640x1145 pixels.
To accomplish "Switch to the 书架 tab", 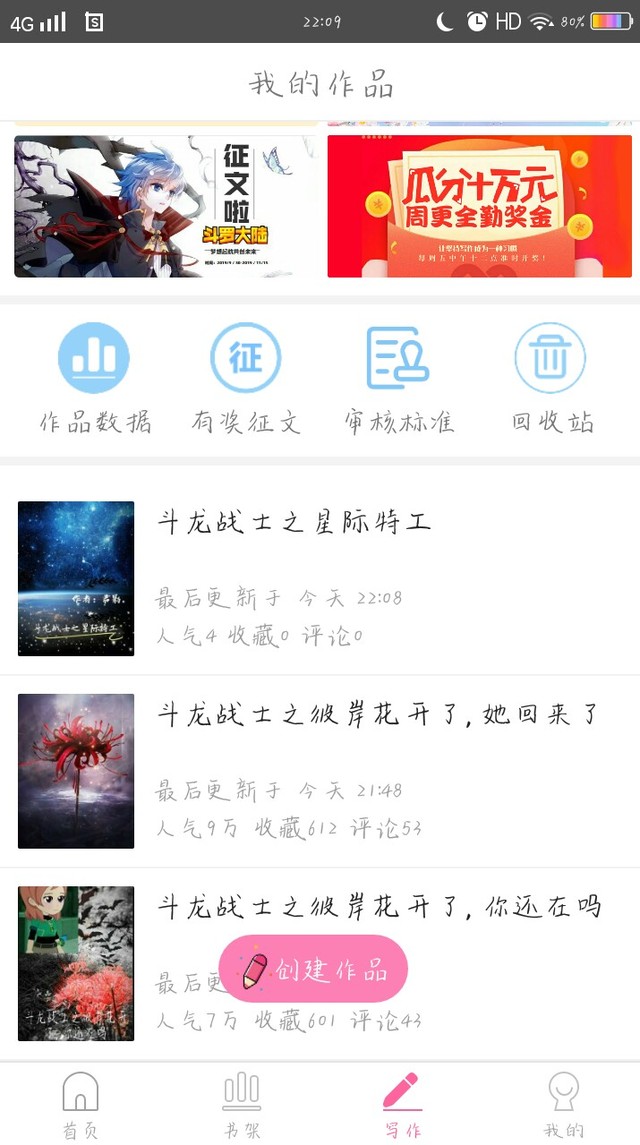I will (x=241, y=1105).
